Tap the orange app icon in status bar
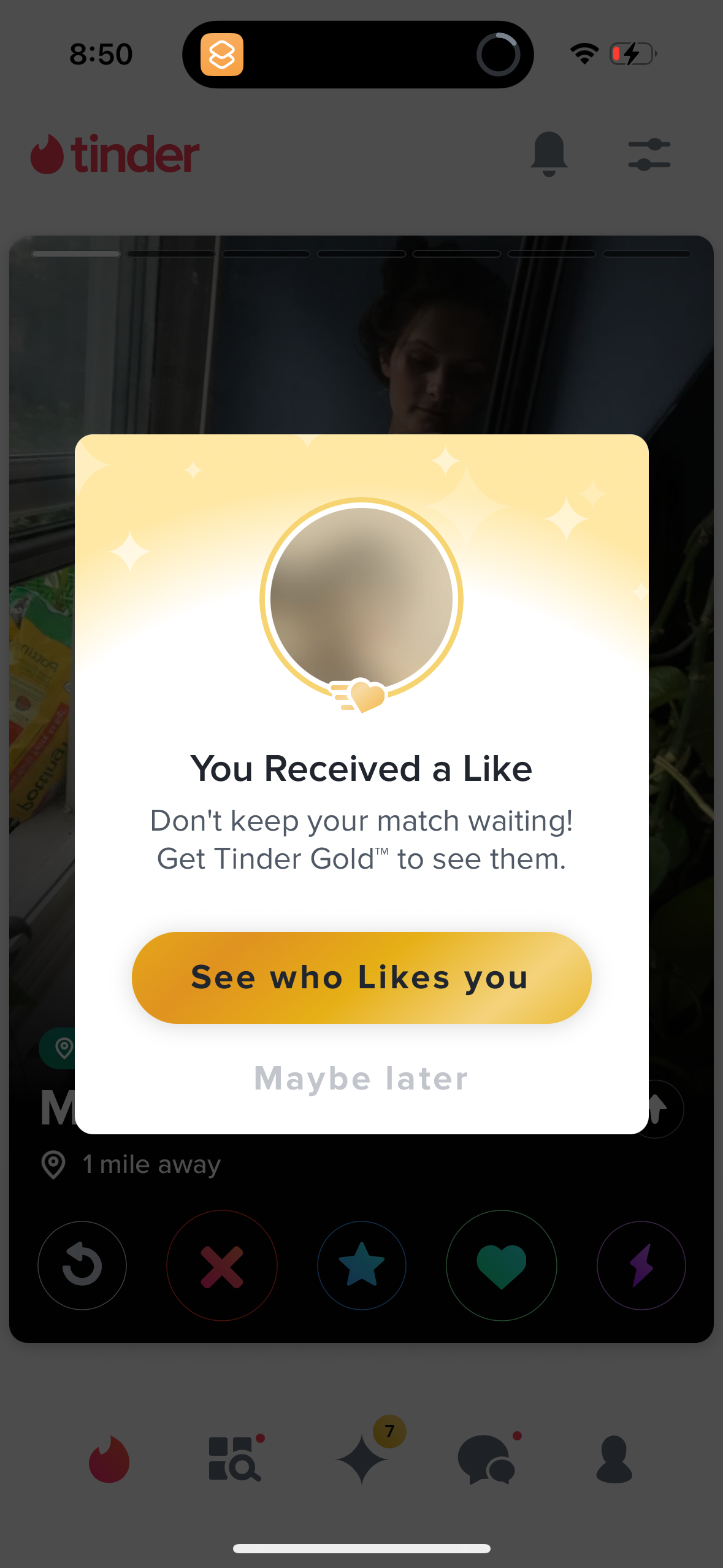Viewport: 723px width, 1568px height. (x=223, y=55)
